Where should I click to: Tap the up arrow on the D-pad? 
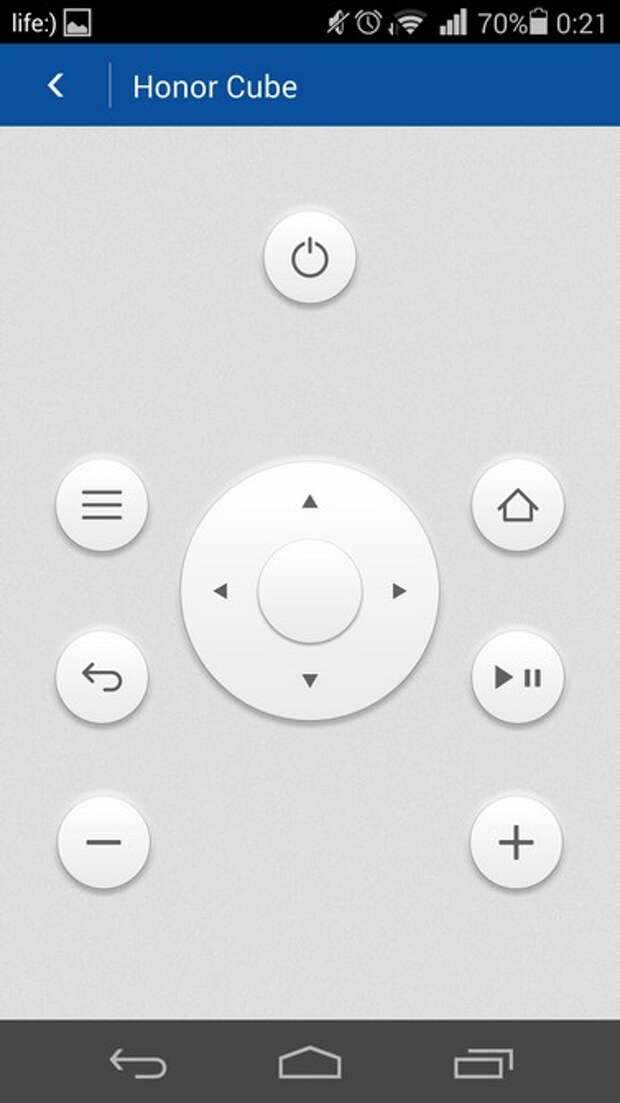310,502
